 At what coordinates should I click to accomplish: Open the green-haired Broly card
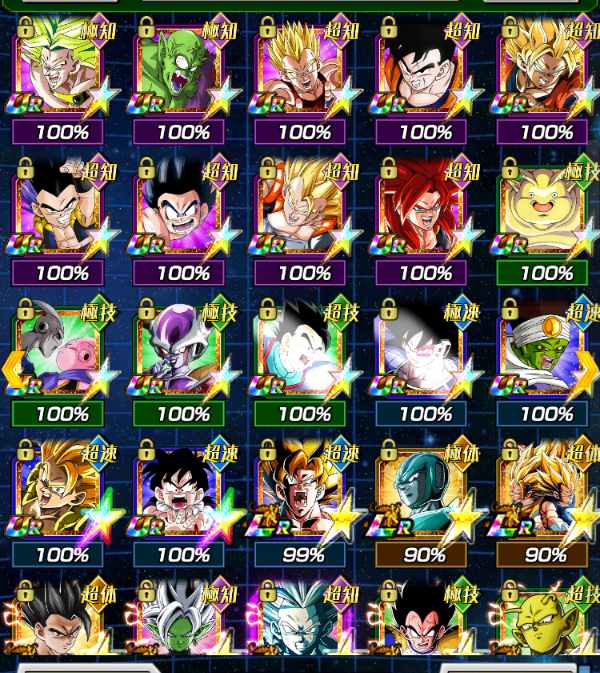pyautogui.click(x=62, y=72)
